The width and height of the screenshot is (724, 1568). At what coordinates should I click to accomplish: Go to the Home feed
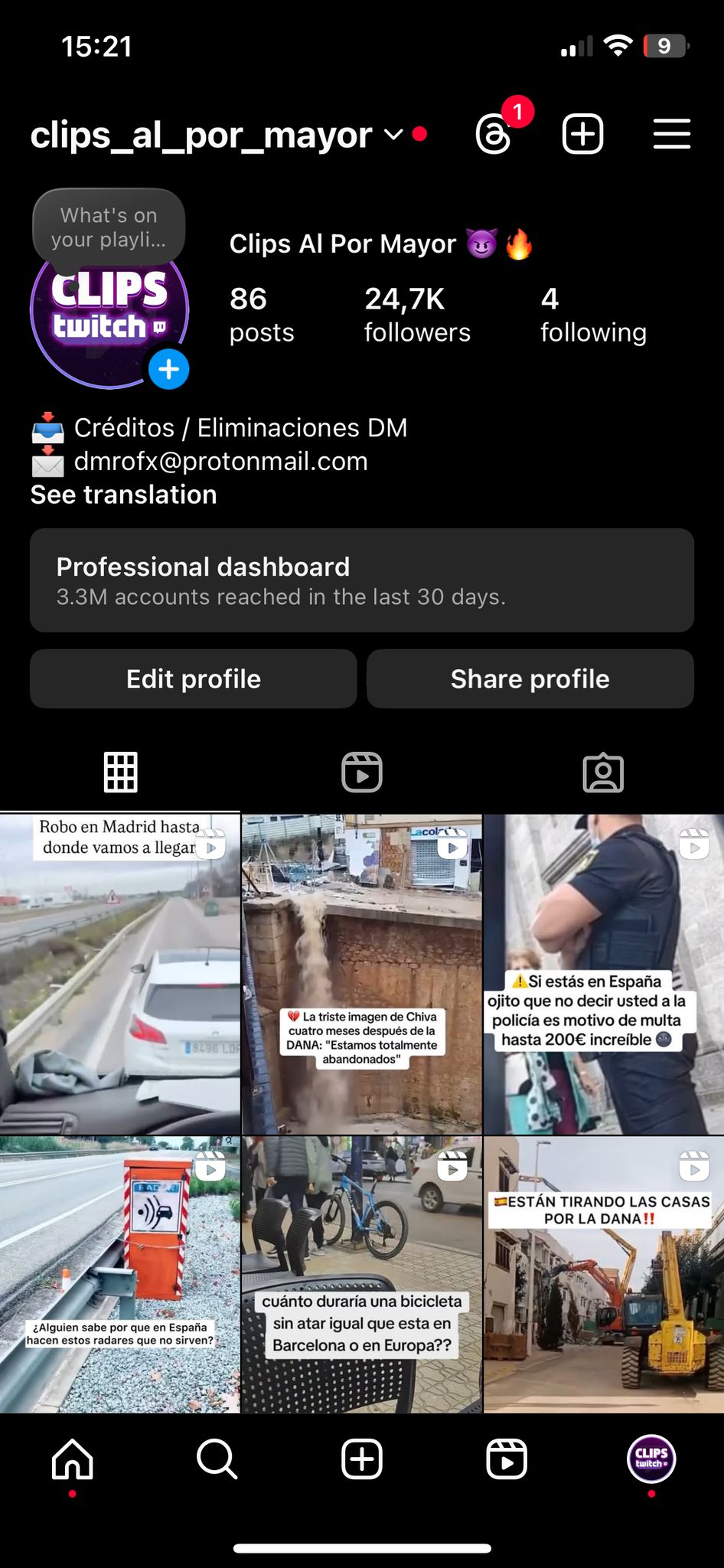click(73, 1459)
